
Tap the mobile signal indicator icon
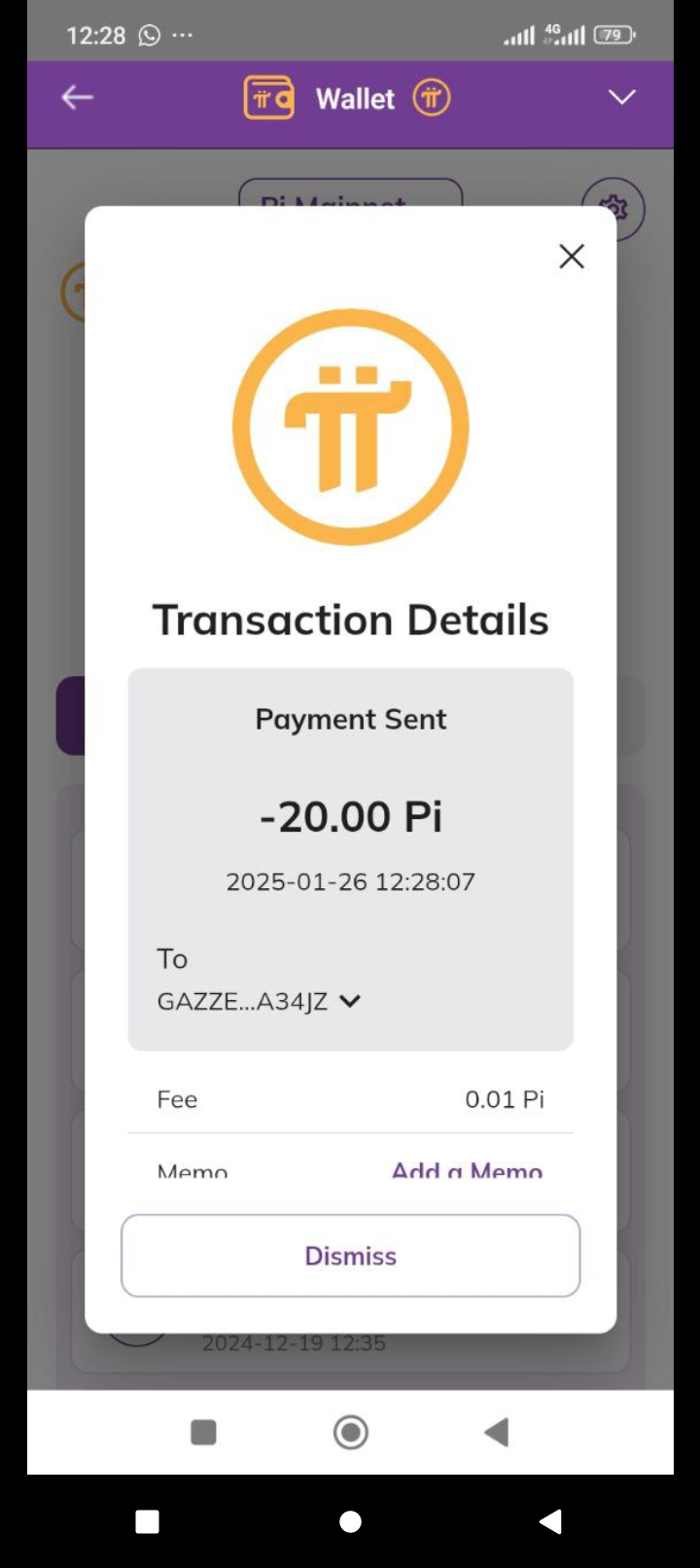[522, 34]
